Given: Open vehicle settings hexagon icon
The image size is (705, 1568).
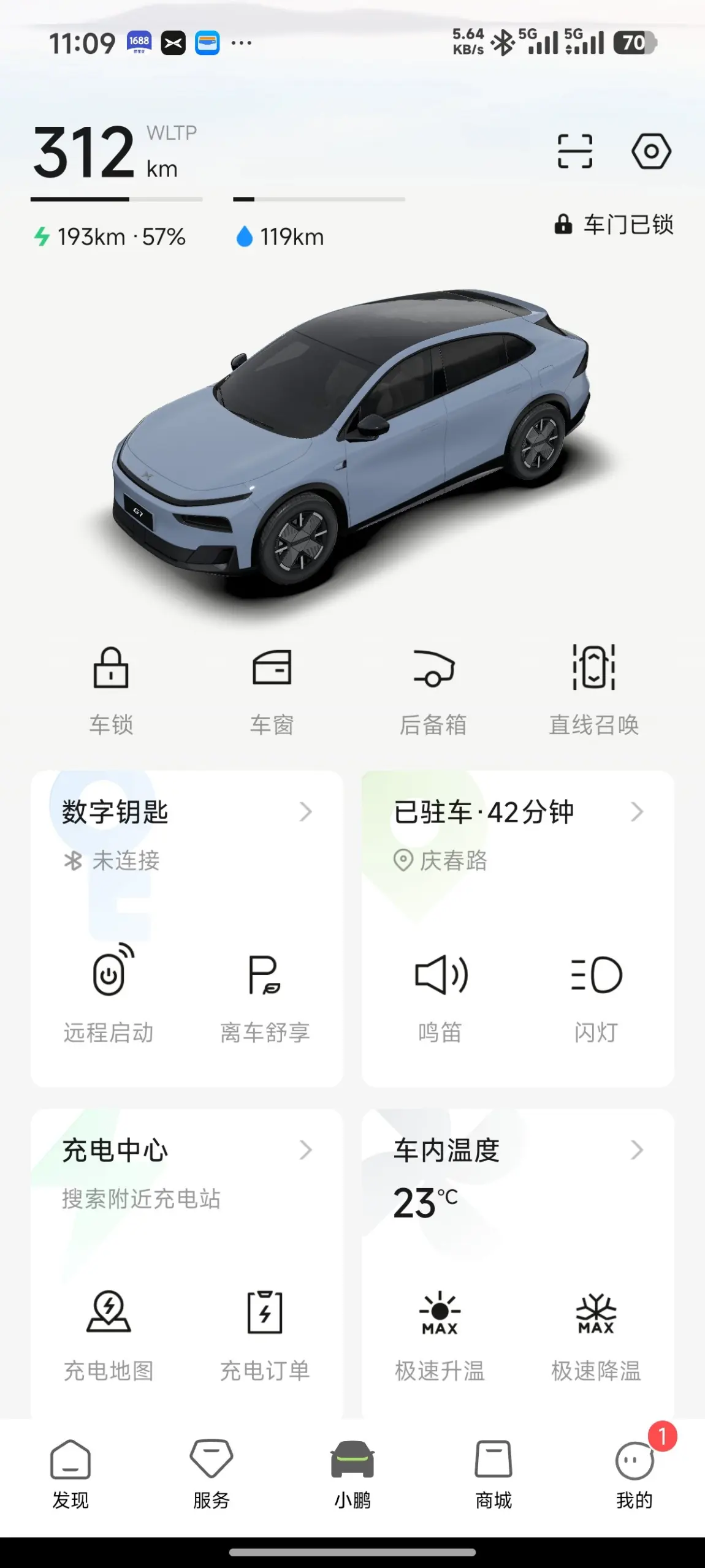Looking at the screenshot, I should [651, 151].
